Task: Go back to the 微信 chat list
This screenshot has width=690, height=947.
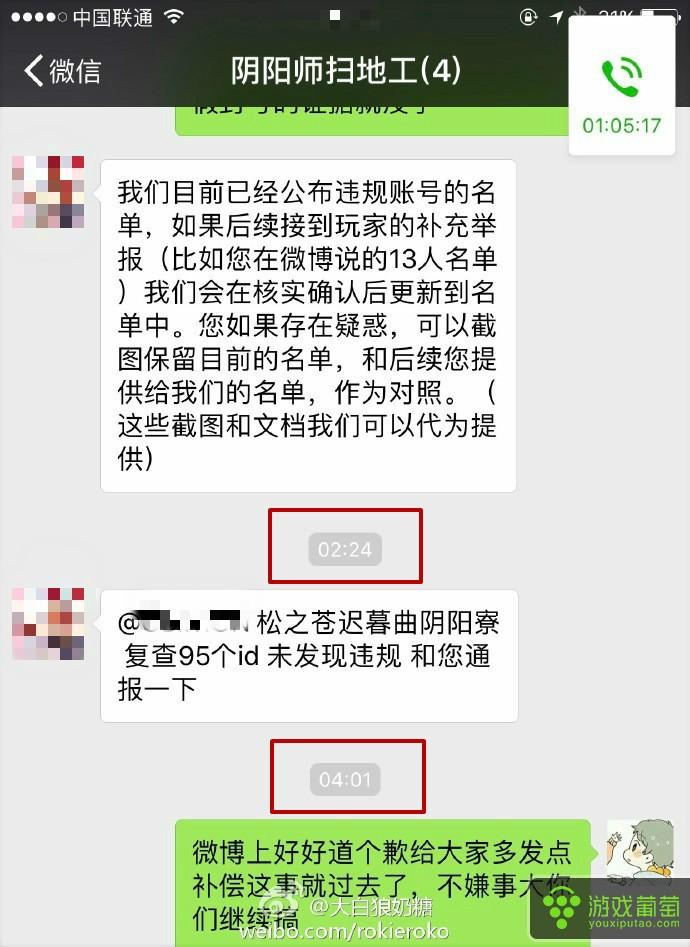Action: (62, 71)
